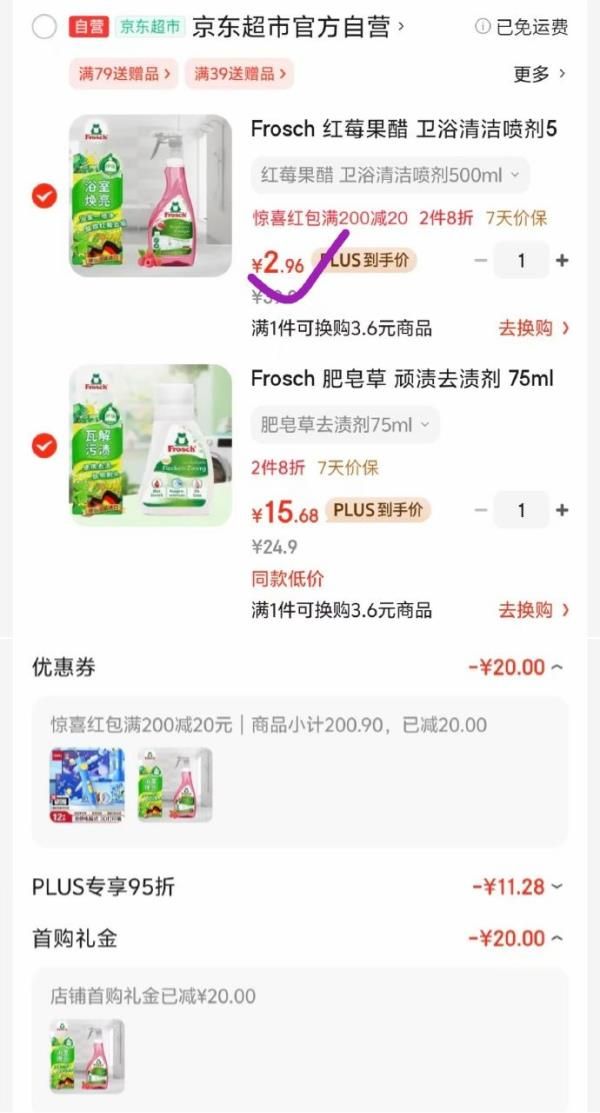Increase quantity of 肥皂草 顽渍去渍剂
Image resolution: width=600 pixels, height=1113 pixels.
(x=562, y=510)
